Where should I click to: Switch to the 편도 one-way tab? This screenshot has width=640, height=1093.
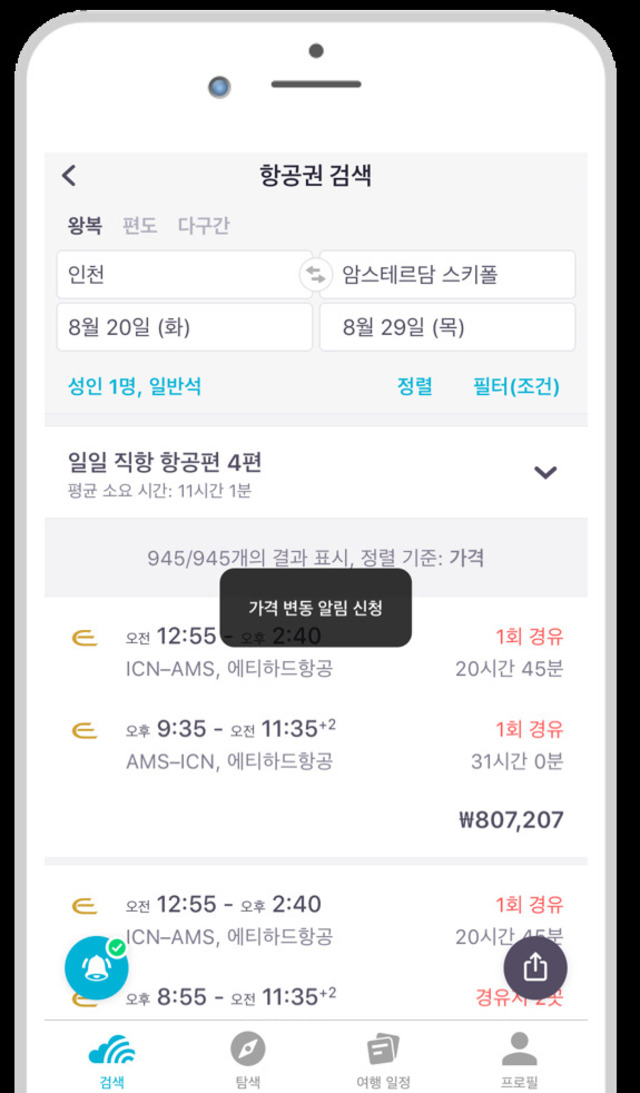[x=139, y=225]
